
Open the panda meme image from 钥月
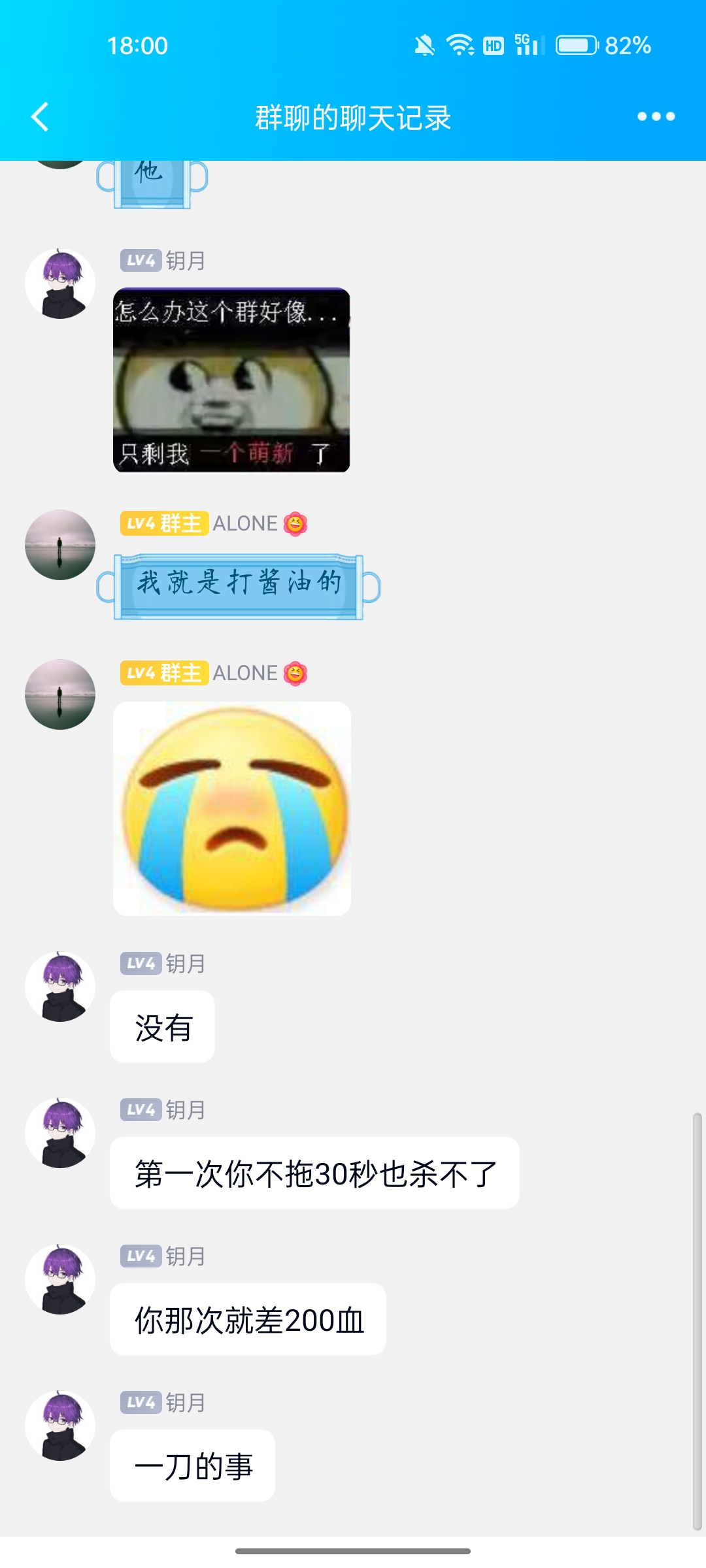point(231,380)
